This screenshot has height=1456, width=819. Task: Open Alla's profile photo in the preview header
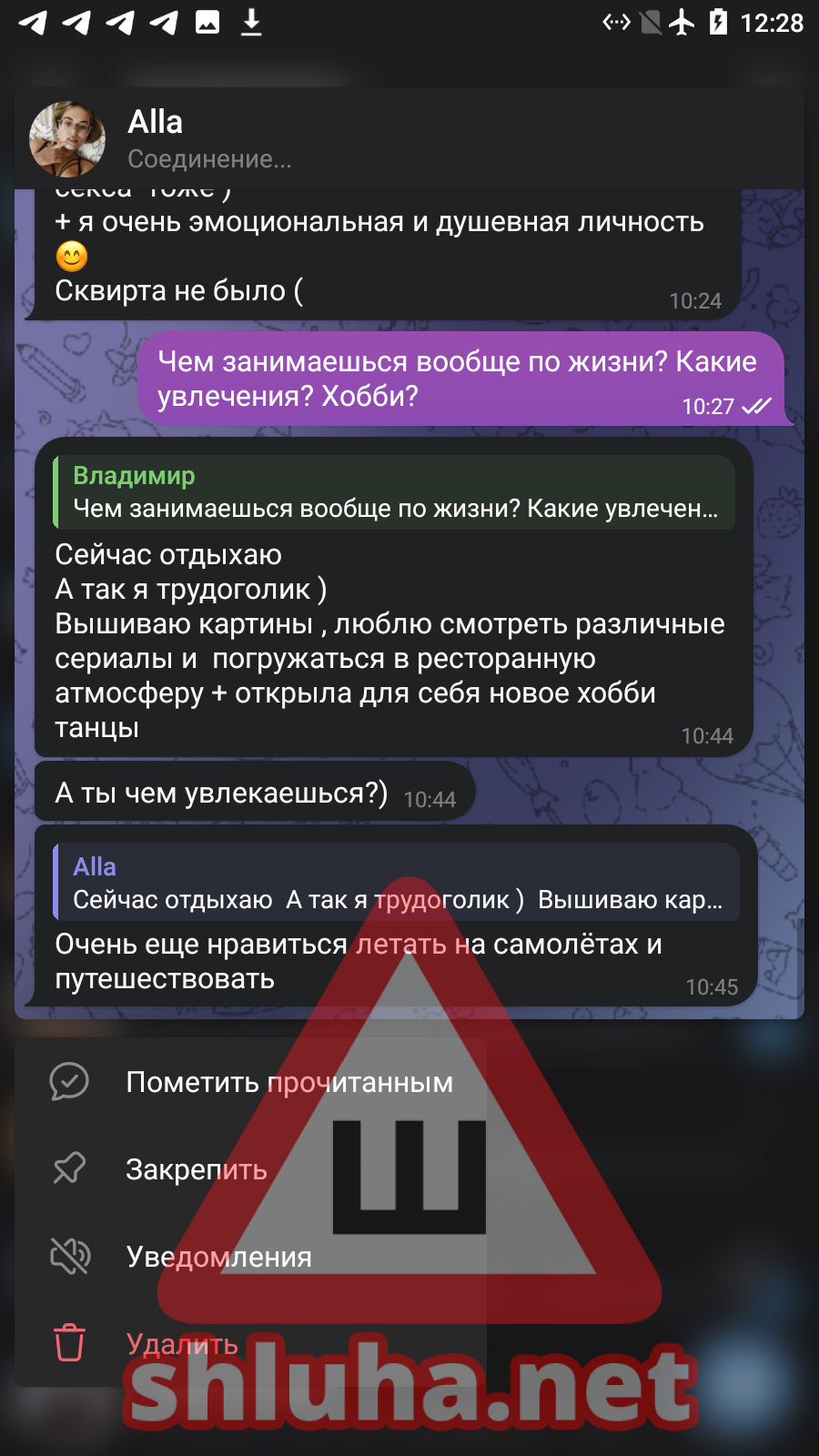click(x=67, y=138)
